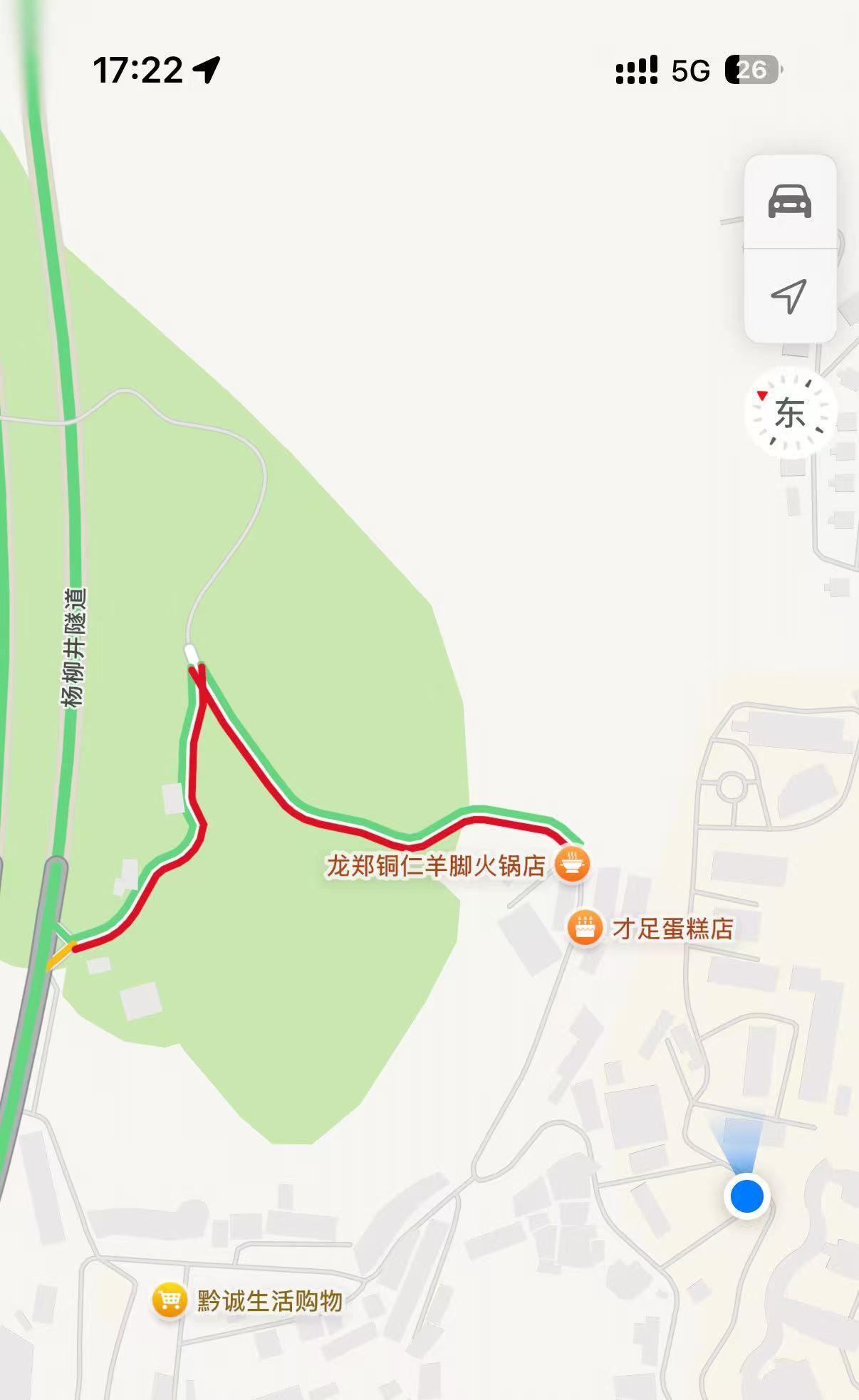Open the driving map mode button

click(789, 202)
